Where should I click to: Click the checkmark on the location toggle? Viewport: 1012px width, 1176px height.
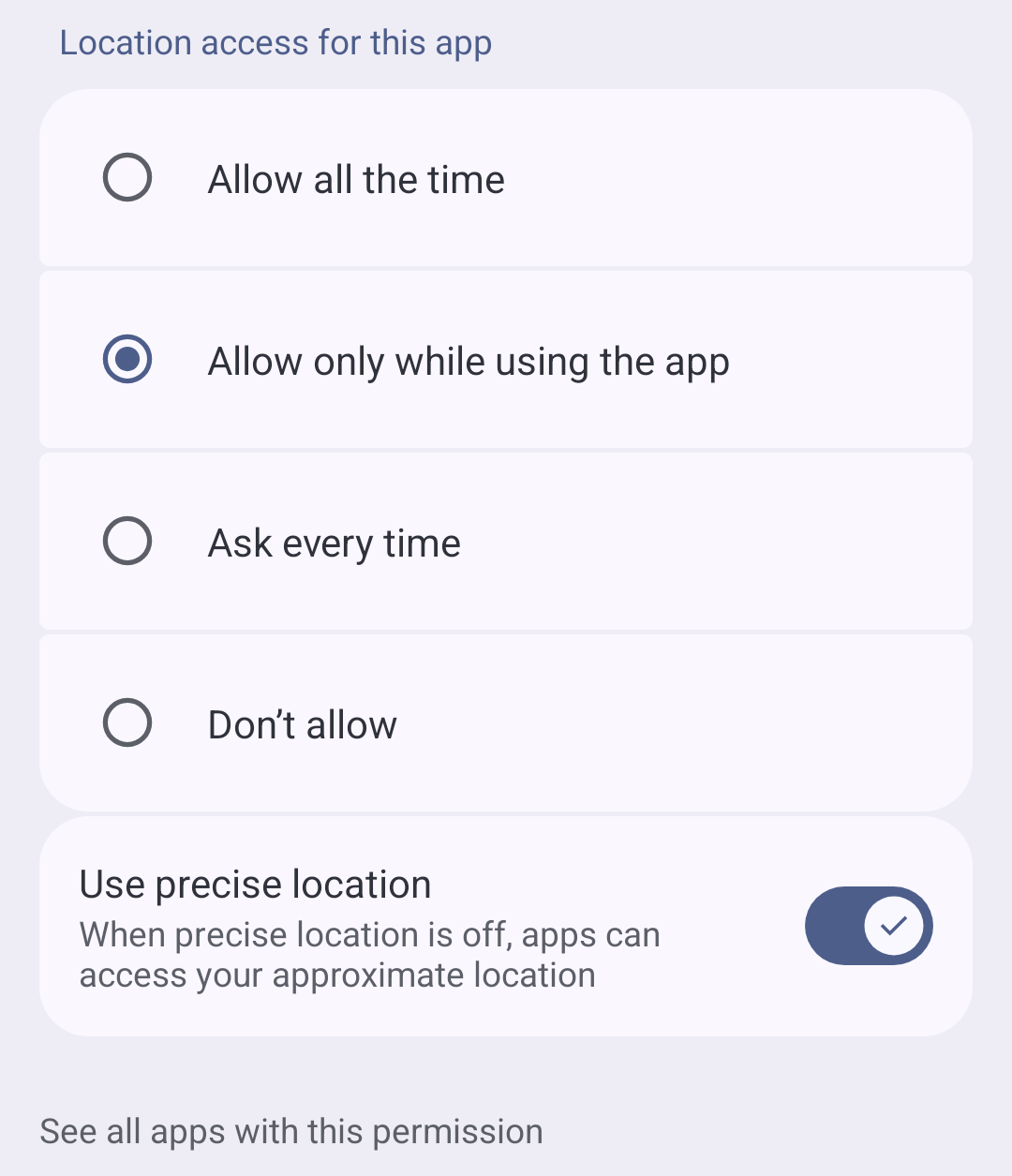(893, 926)
